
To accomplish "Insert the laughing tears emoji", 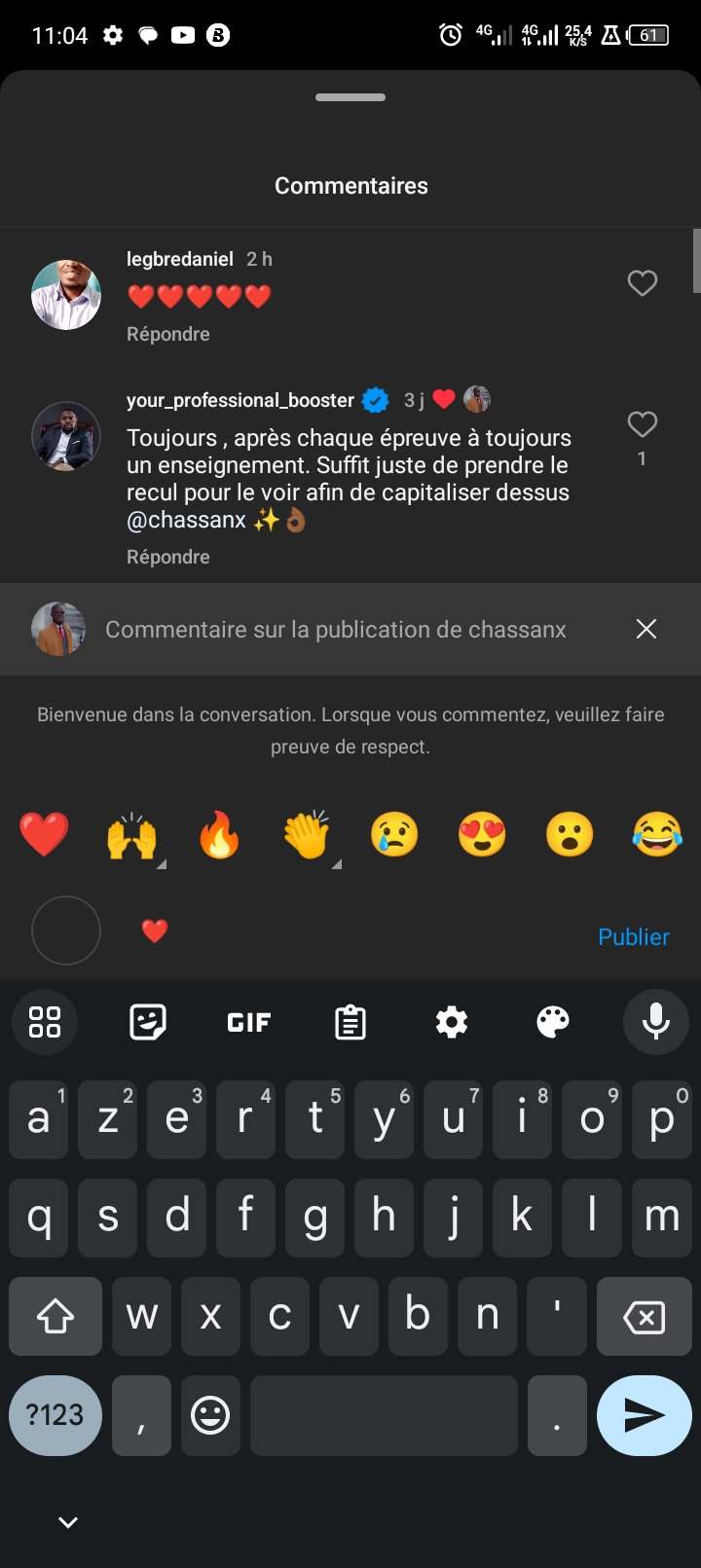I will tap(657, 835).
